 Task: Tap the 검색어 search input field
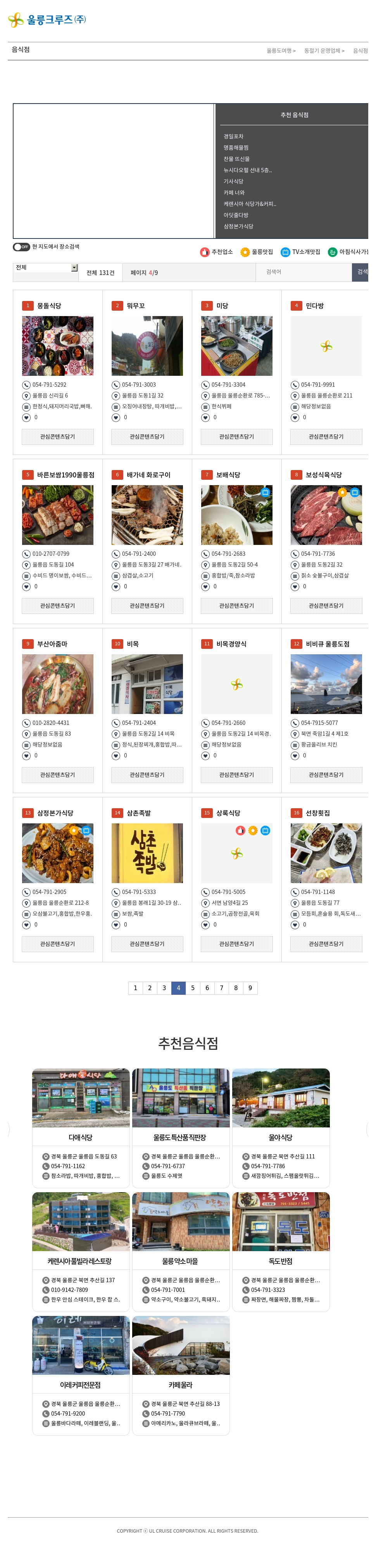pos(303,272)
